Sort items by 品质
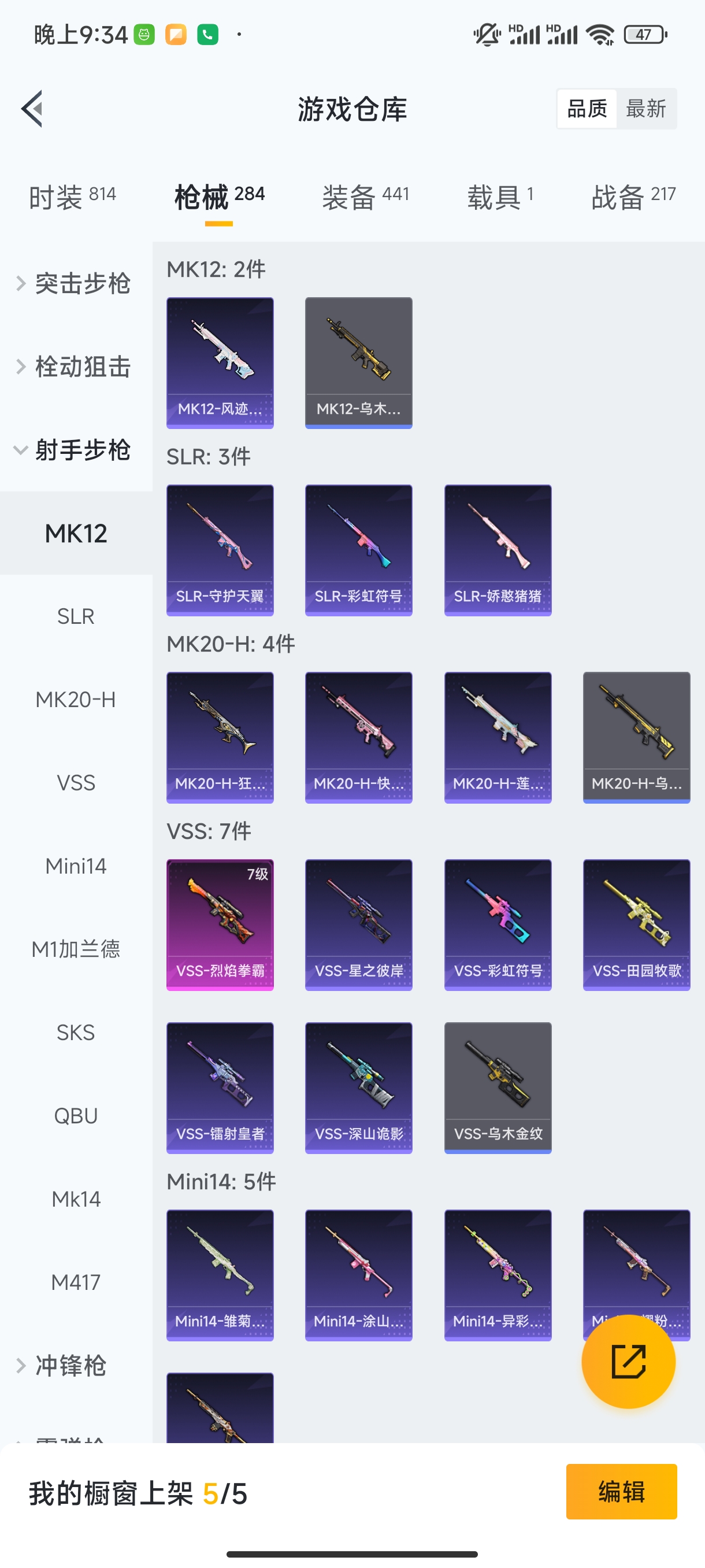 587,109
